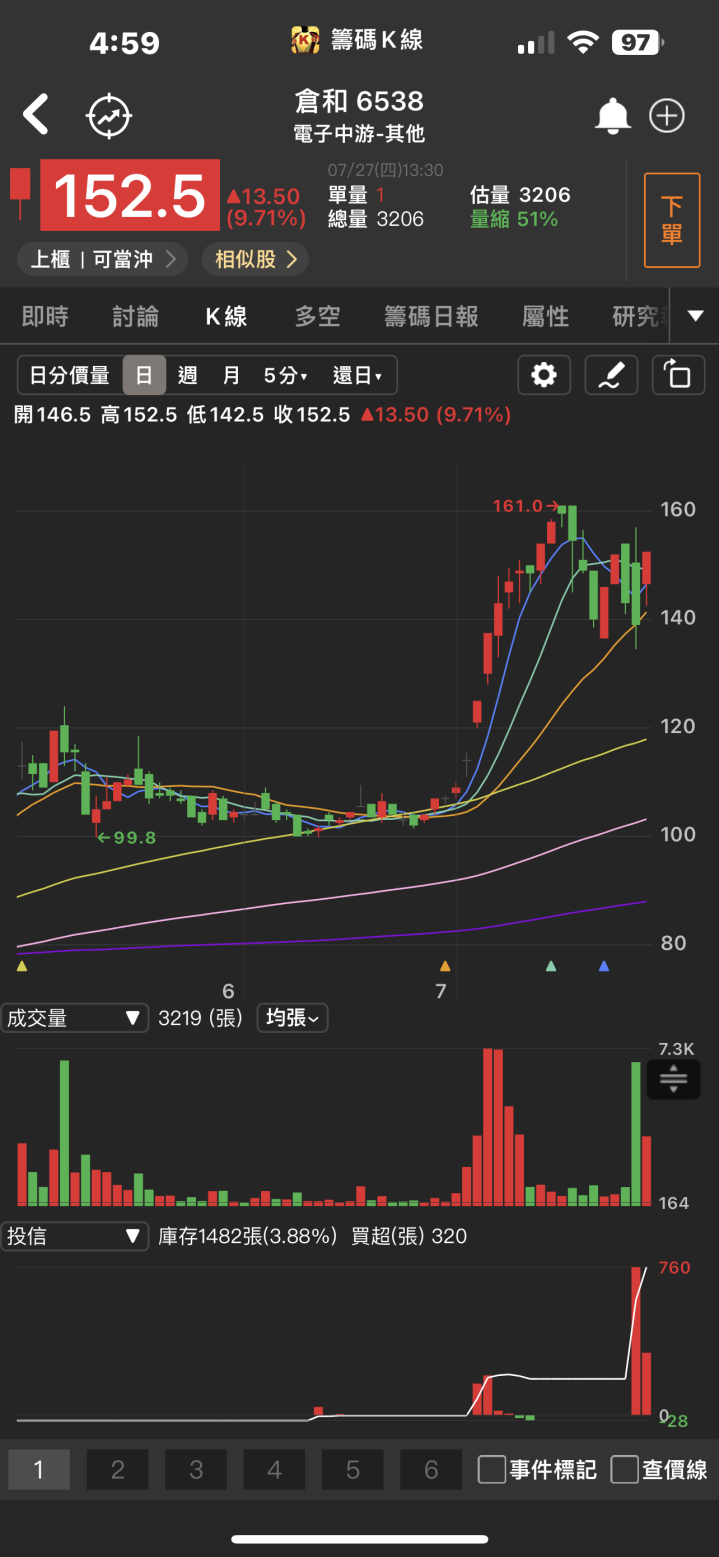Open the crosshair chart analysis icon
The image size is (719, 1557).
(x=109, y=116)
